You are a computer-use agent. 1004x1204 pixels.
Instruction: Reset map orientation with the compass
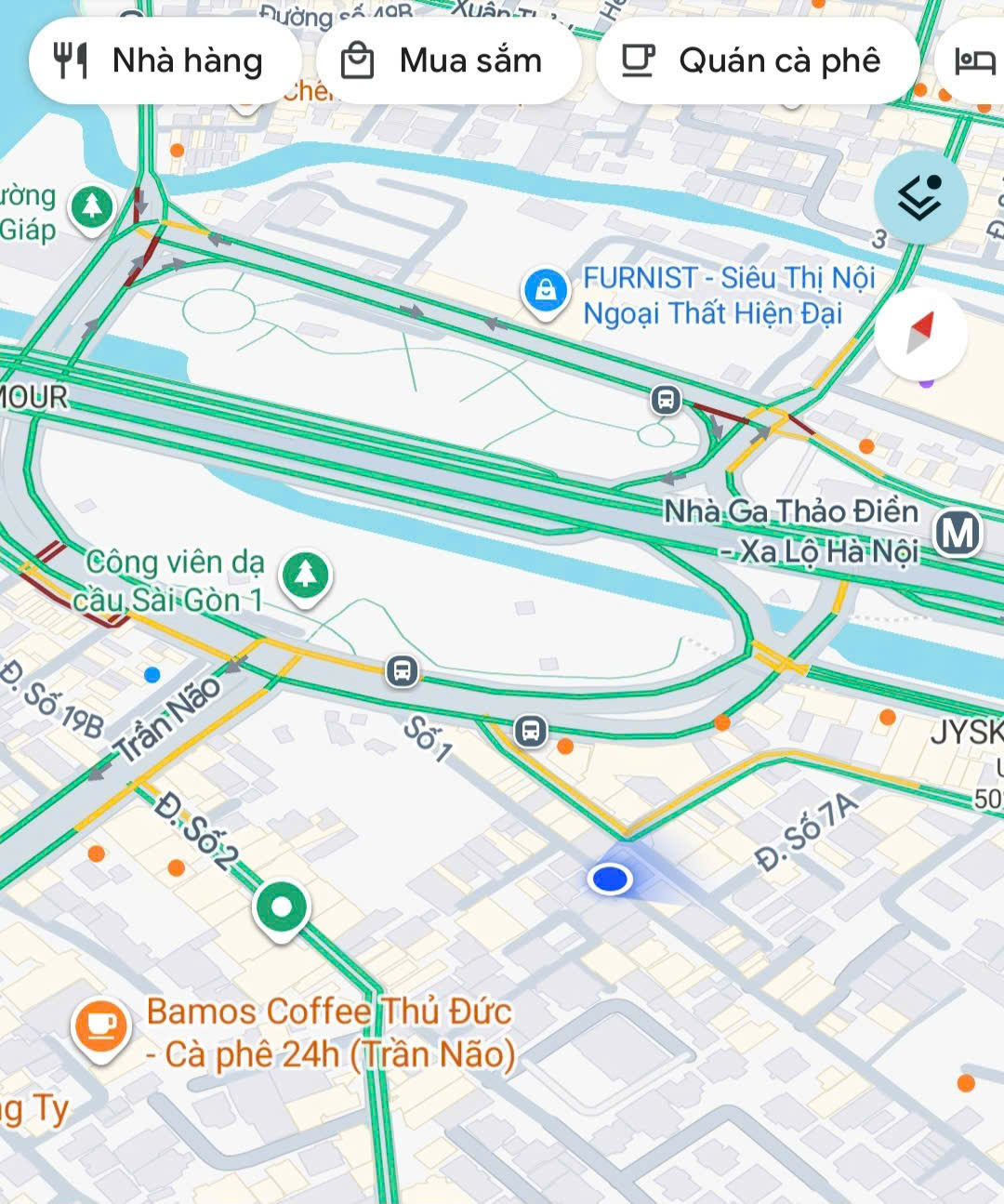click(919, 334)
